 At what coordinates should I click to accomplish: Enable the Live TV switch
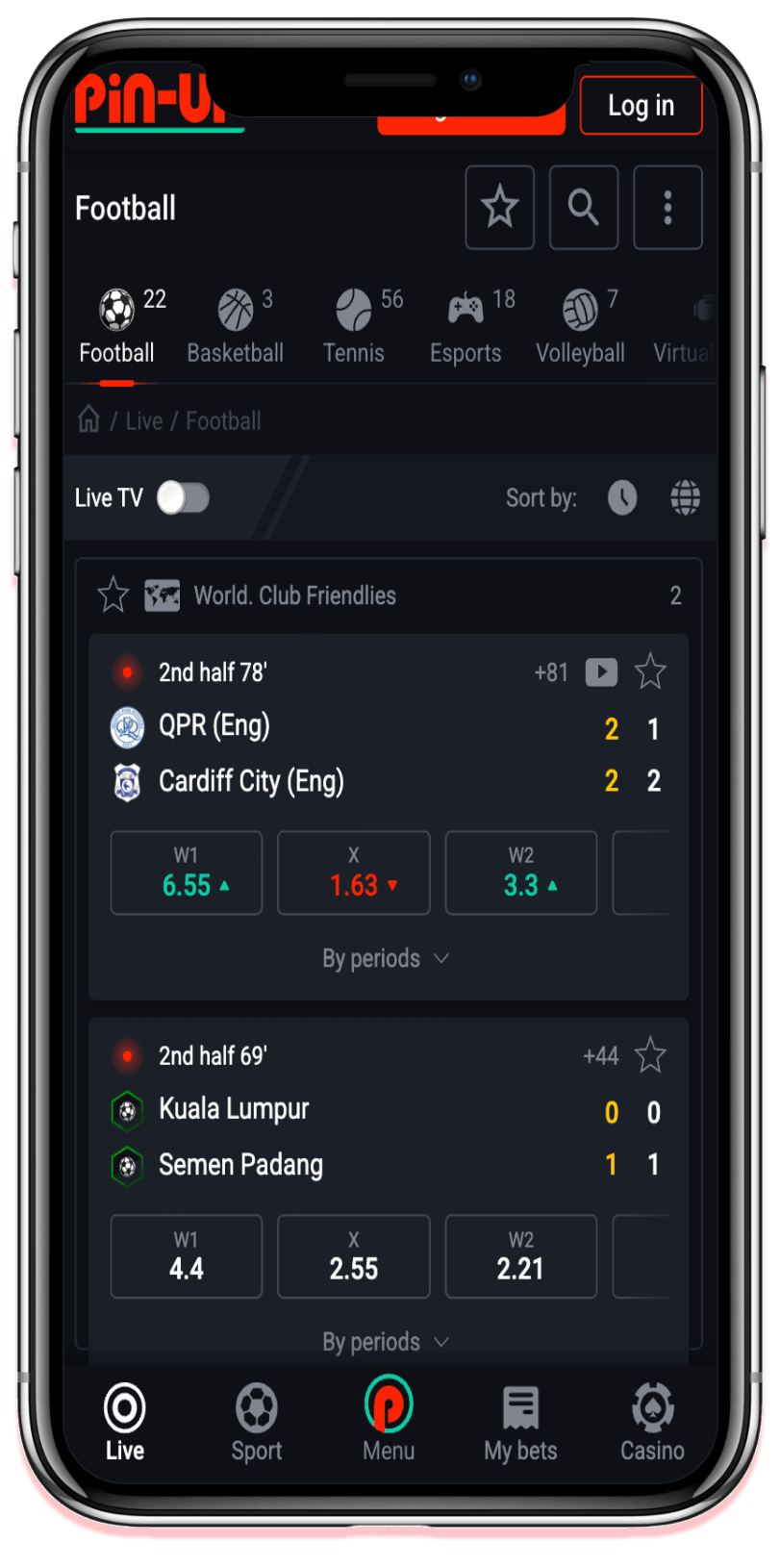183,497
